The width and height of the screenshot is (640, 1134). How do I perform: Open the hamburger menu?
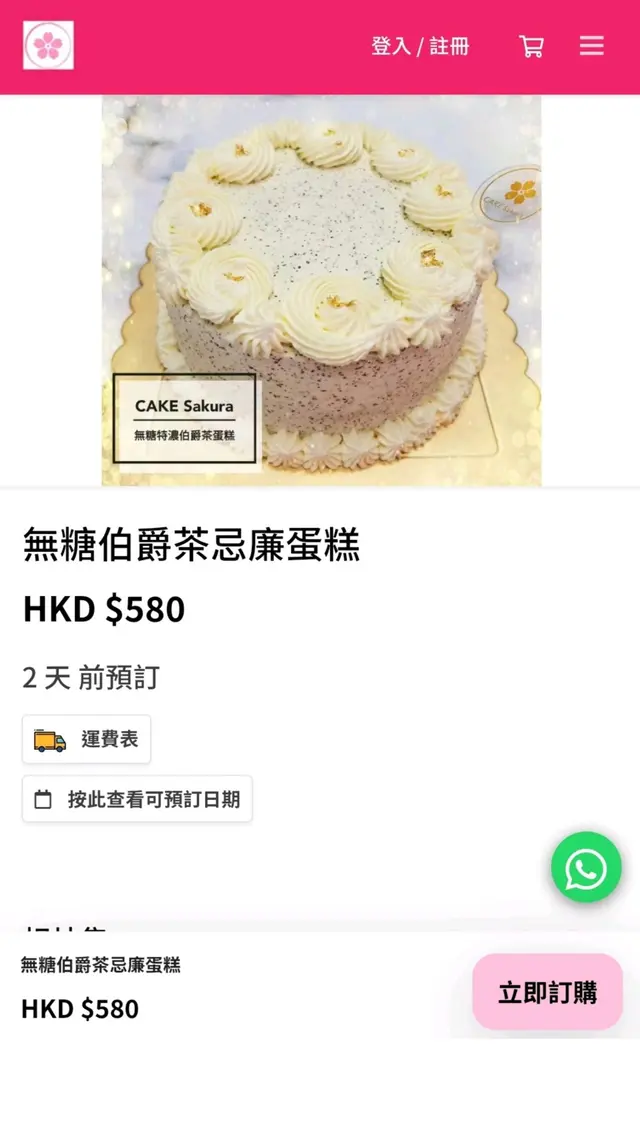591,47
